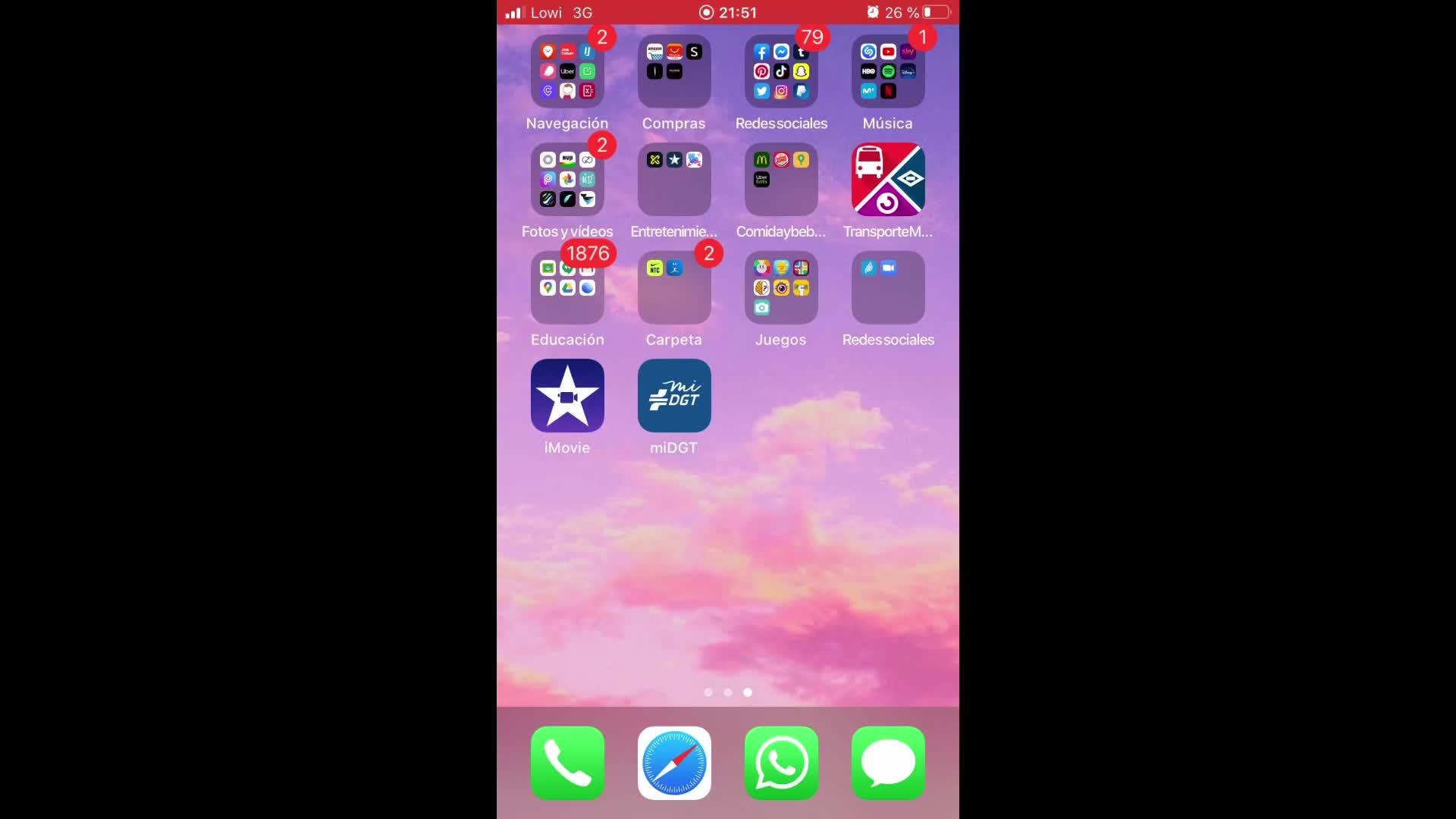
Task: Open the Entretenimiento folder
Action: coord(674,180)
